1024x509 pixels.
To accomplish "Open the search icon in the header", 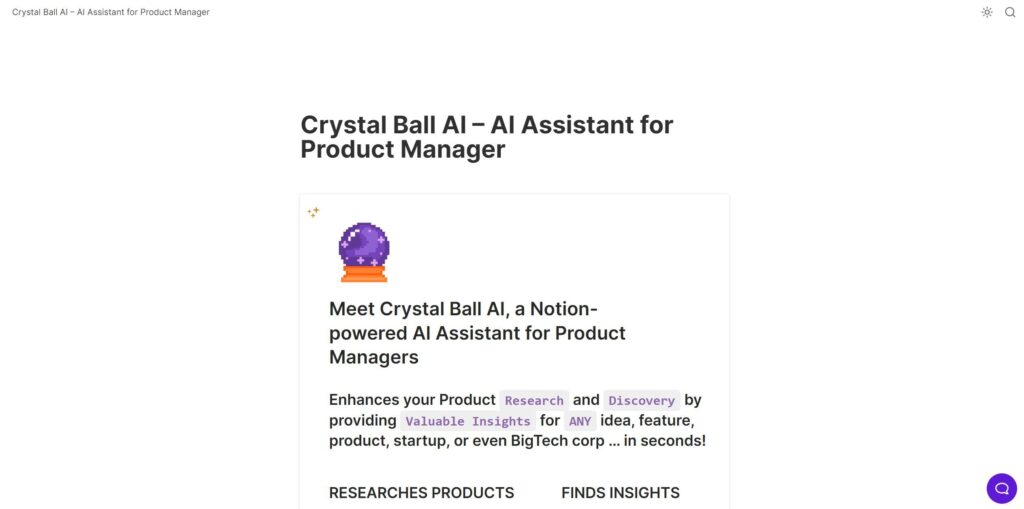I will (1010, 12).
